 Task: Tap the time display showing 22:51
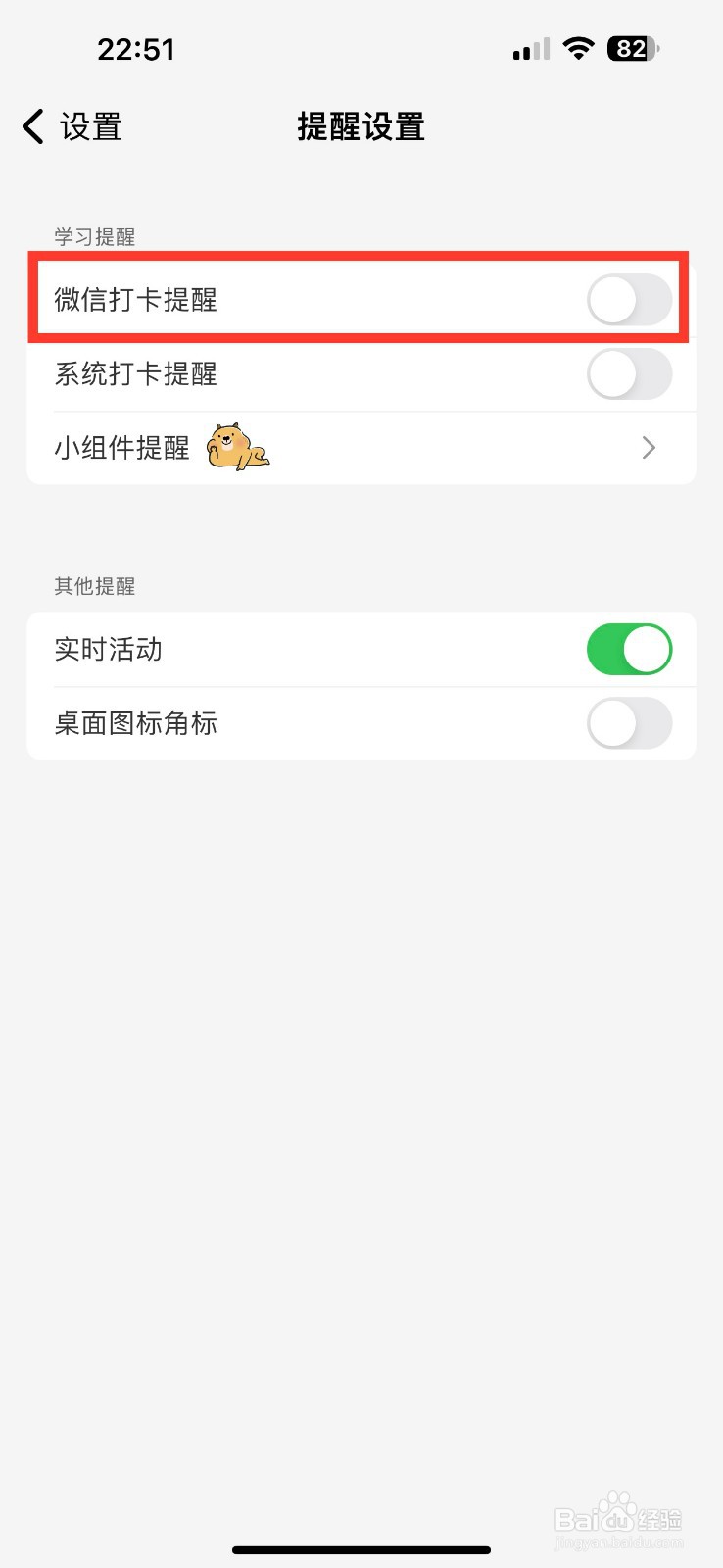pyautogui.click(x=137, y=47)
